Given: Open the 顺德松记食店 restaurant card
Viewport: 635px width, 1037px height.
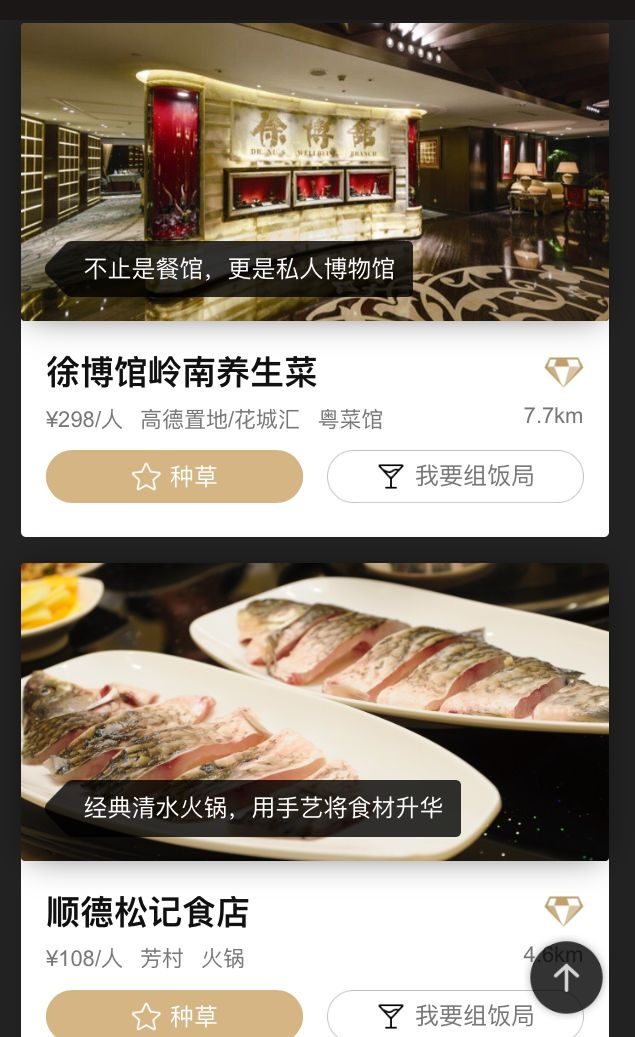Looking at the screenshot, I should (x=148, y=911).
